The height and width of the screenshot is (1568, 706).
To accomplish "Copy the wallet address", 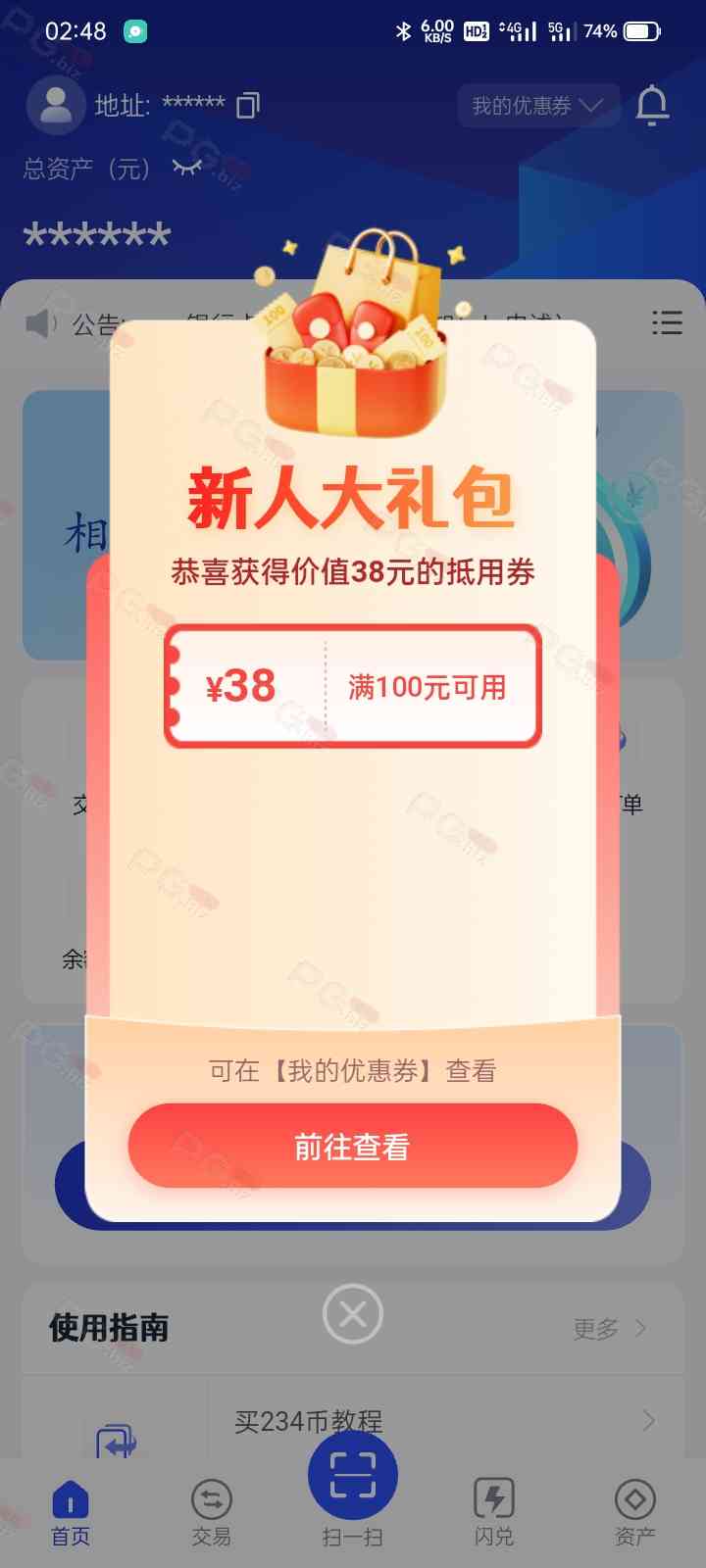I will 249,105.
